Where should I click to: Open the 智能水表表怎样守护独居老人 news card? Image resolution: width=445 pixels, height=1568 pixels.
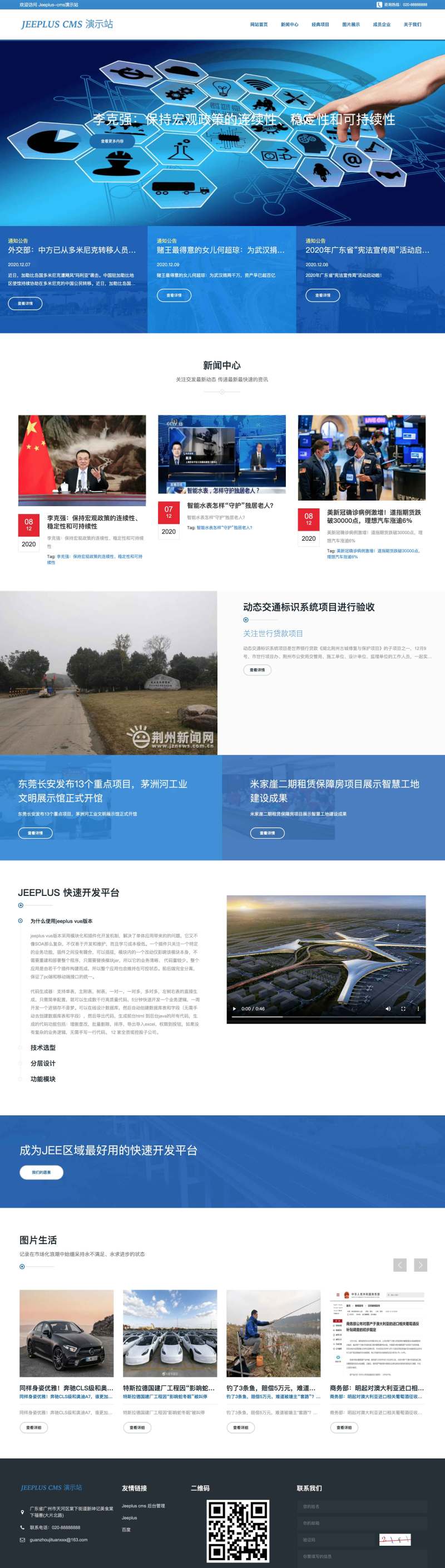click(230, 505)
